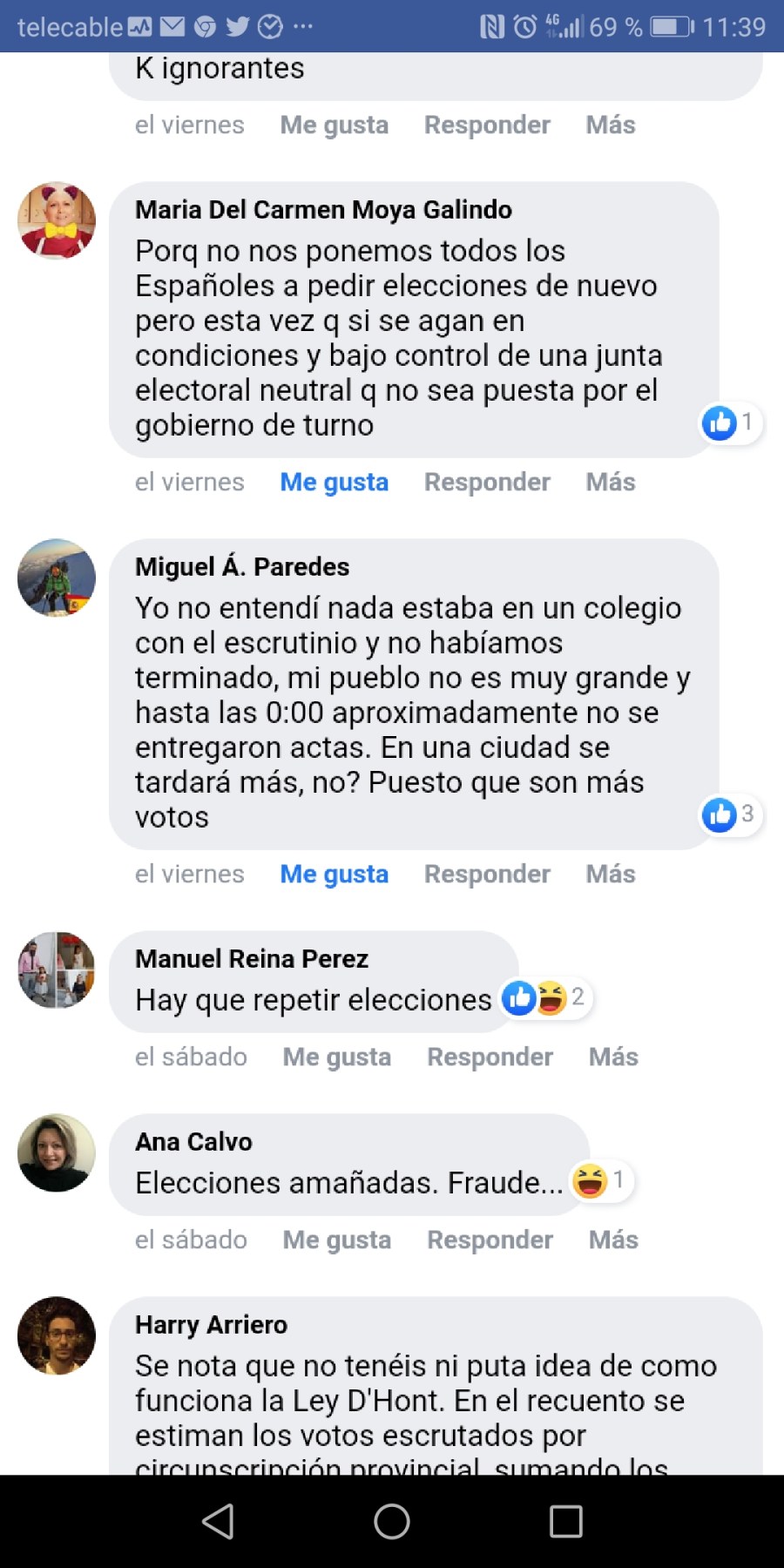Open Más options under Miguel Á. Paredes's comment
The height and width of the screenshot is (1568, 784).
coord(610,874)
